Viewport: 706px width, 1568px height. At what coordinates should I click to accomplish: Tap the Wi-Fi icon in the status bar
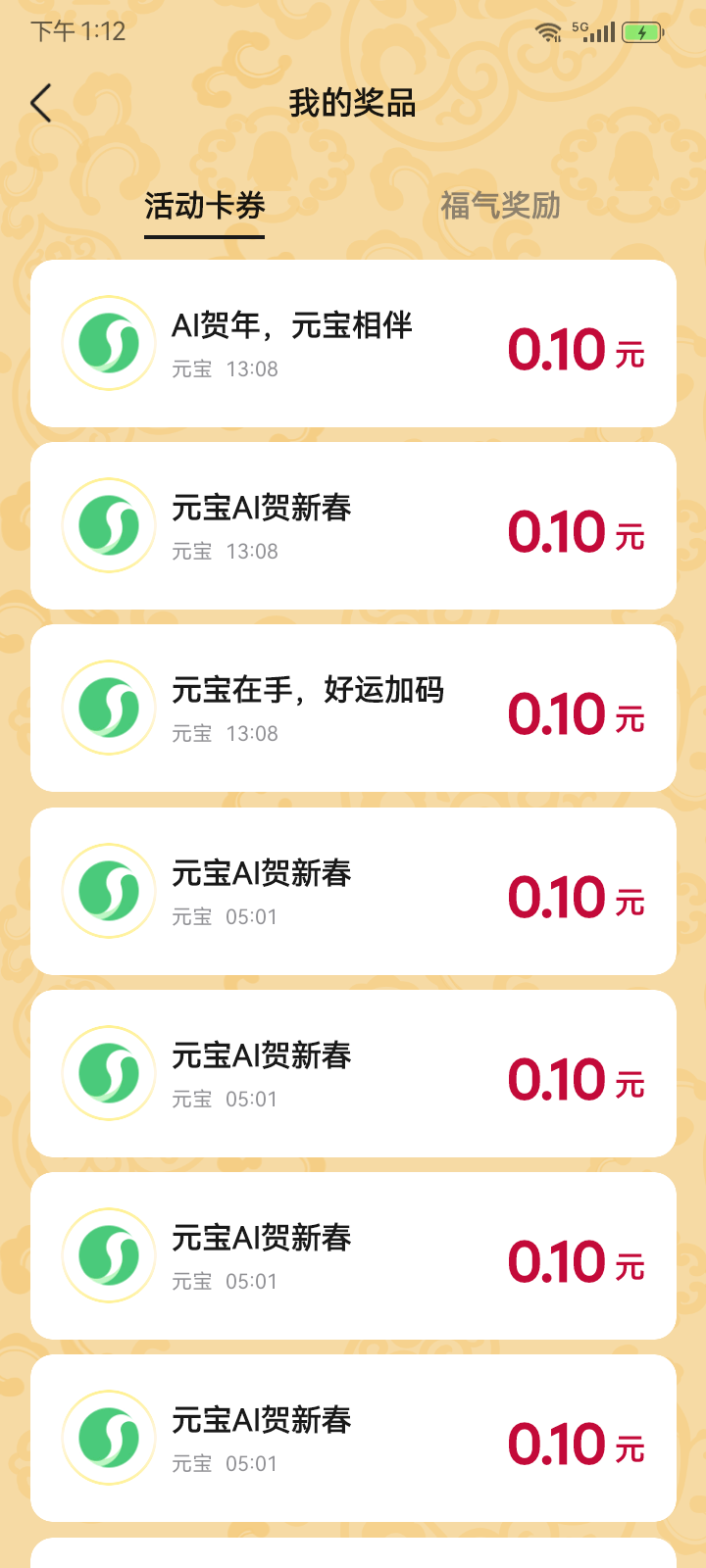(x=546, y=29)
